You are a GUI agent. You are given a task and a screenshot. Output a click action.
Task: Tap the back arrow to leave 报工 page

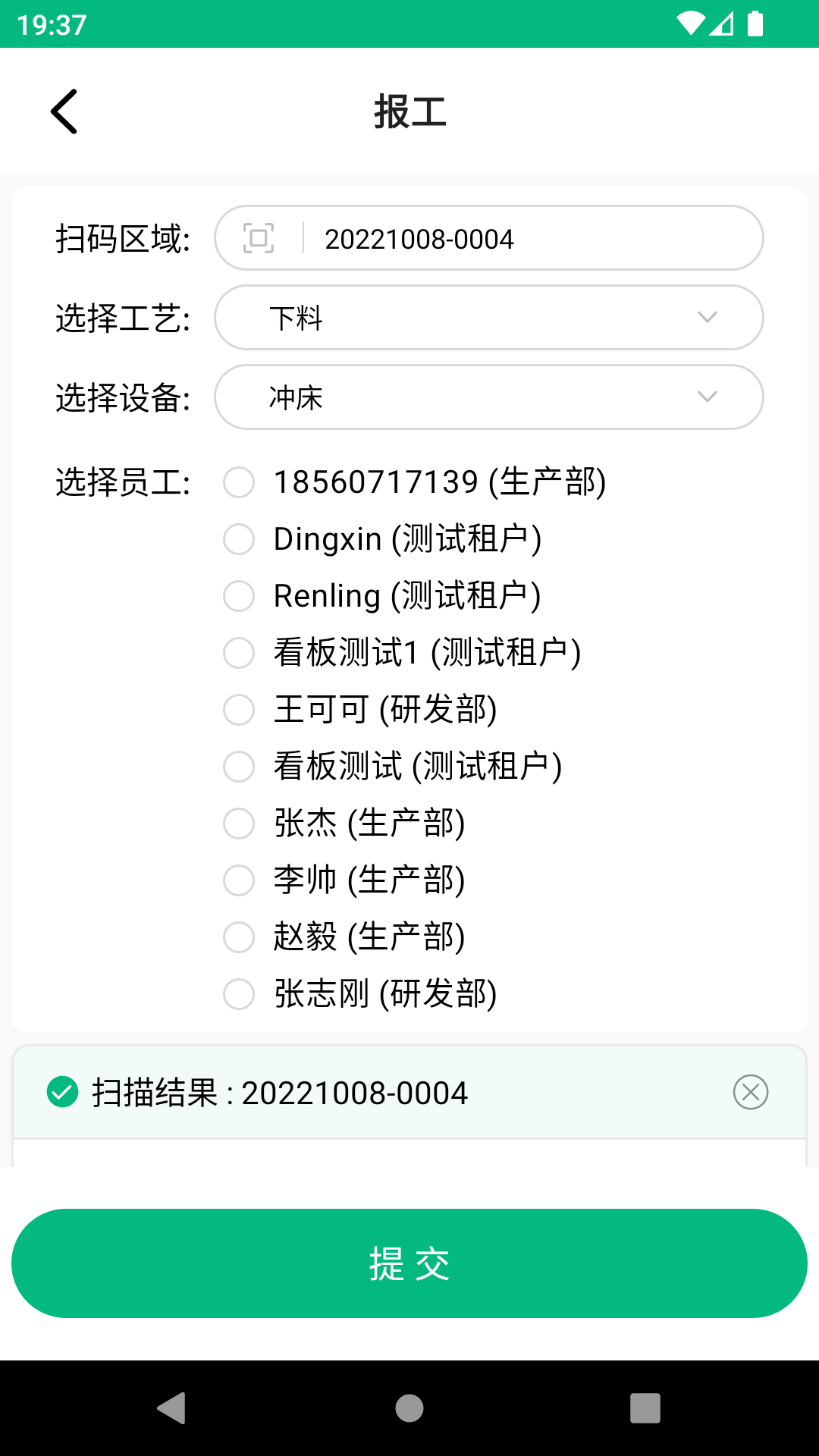(x=64, y=111)
